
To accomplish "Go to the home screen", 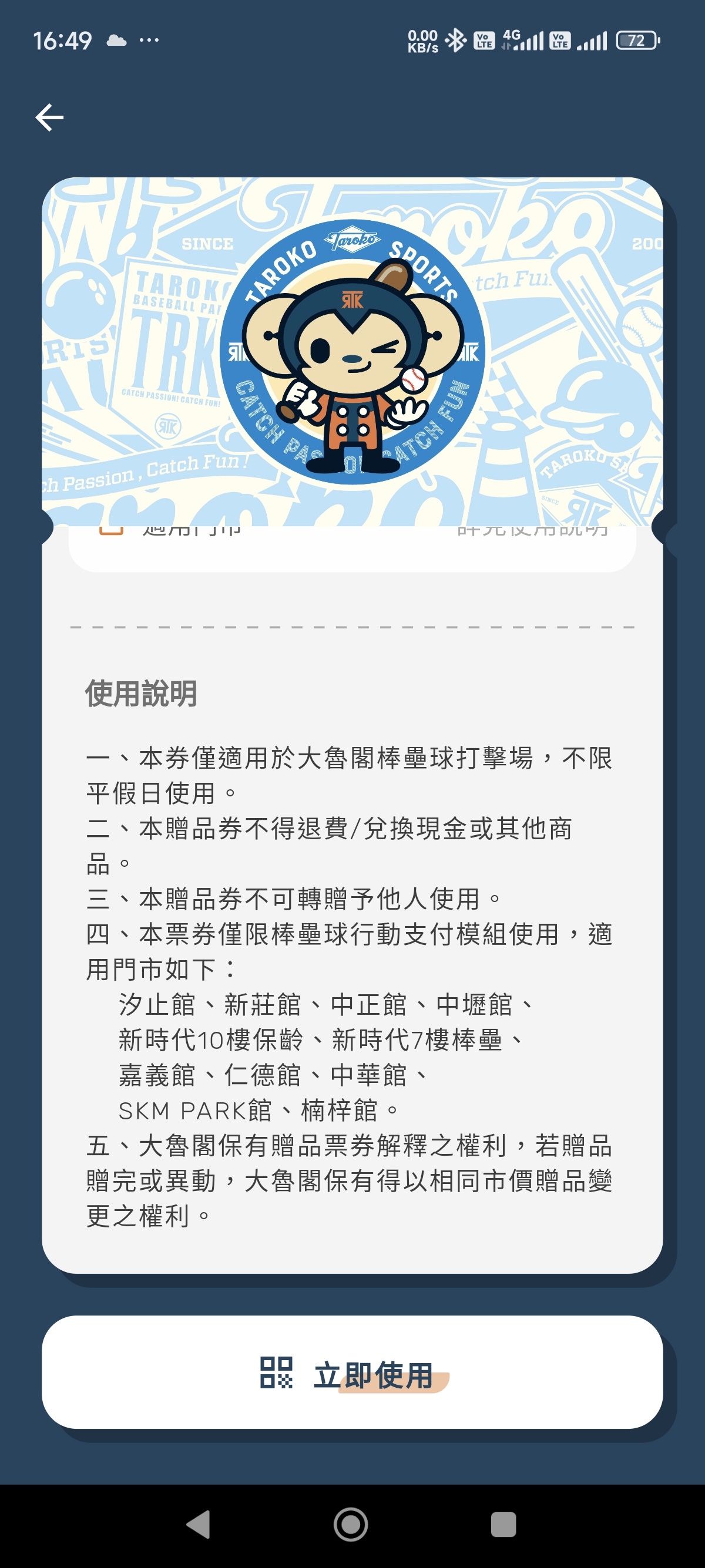I will [x=351, y=1525].
